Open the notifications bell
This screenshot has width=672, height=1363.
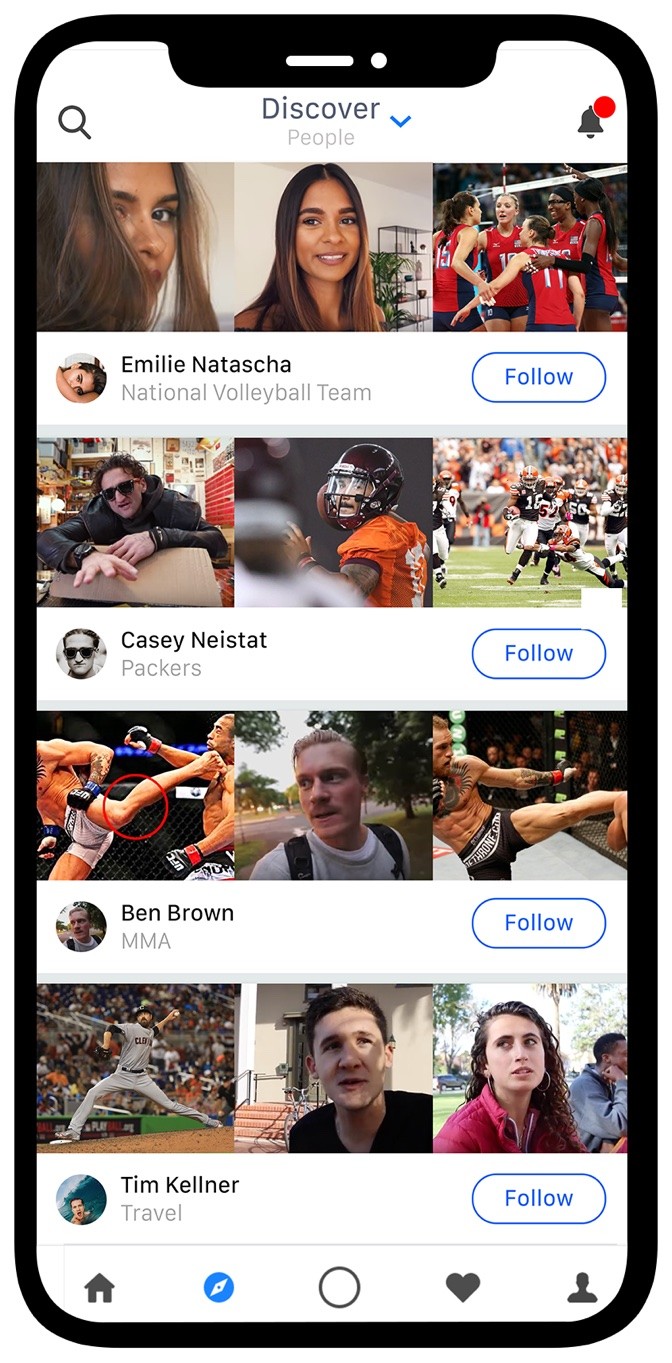click(x=591, y=122)
